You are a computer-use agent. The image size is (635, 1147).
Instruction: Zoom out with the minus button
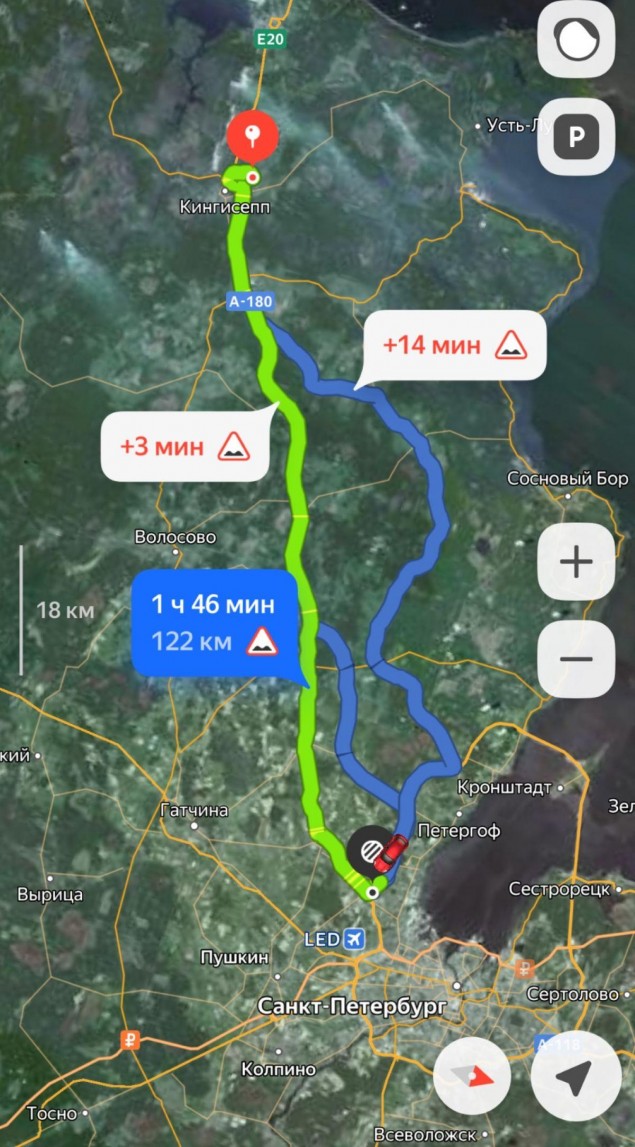click(576, 659)
